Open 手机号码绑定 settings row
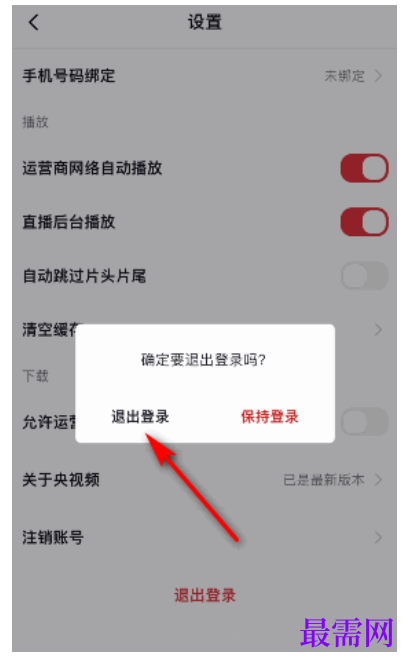 pos(205,76)
